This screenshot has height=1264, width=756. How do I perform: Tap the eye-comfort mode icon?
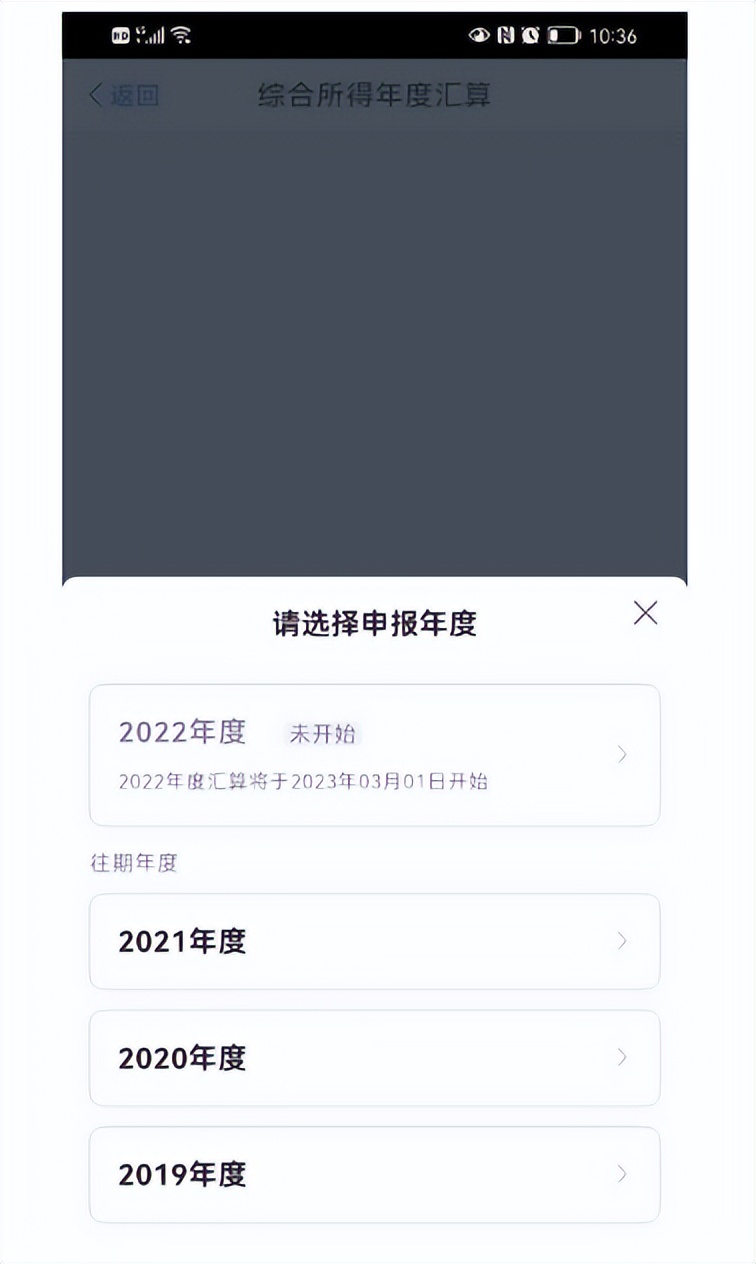point(481,36)
